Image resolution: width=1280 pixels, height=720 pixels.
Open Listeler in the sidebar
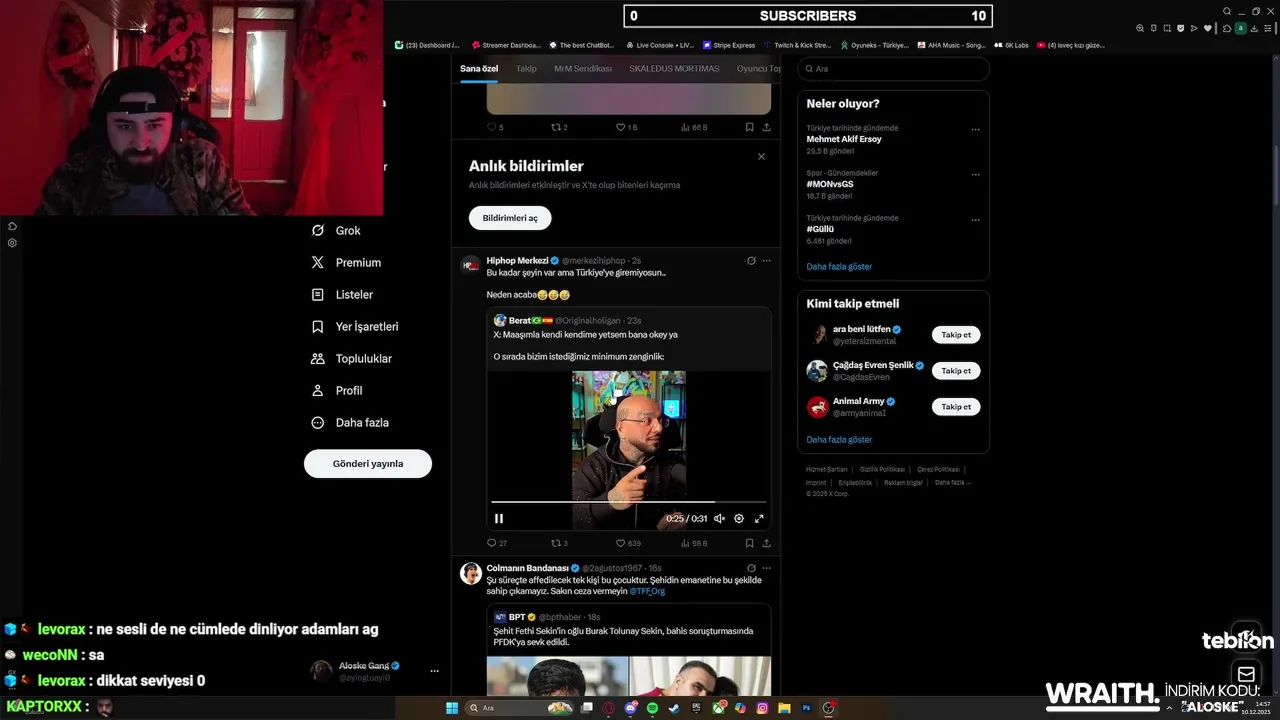[353, 295]
